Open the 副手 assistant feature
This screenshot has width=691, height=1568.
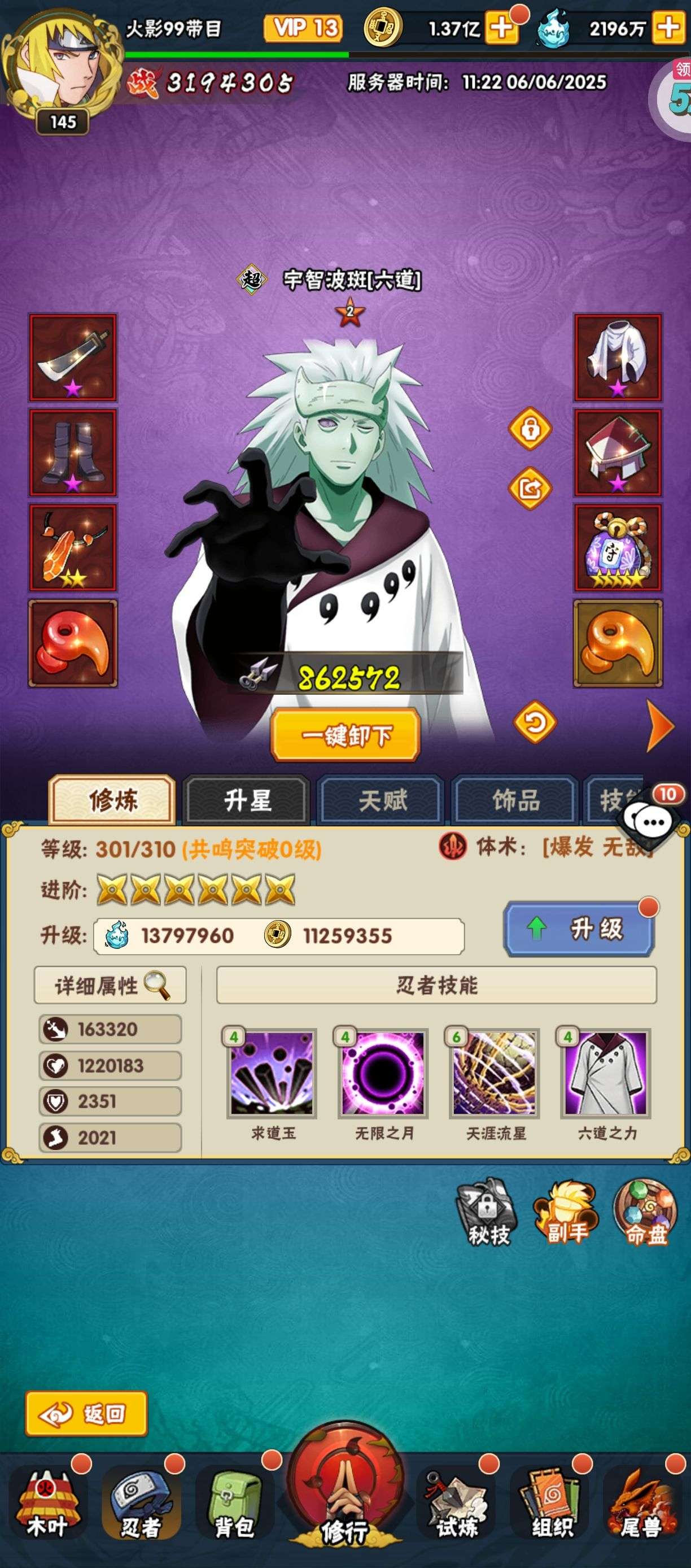(566, 1214)
